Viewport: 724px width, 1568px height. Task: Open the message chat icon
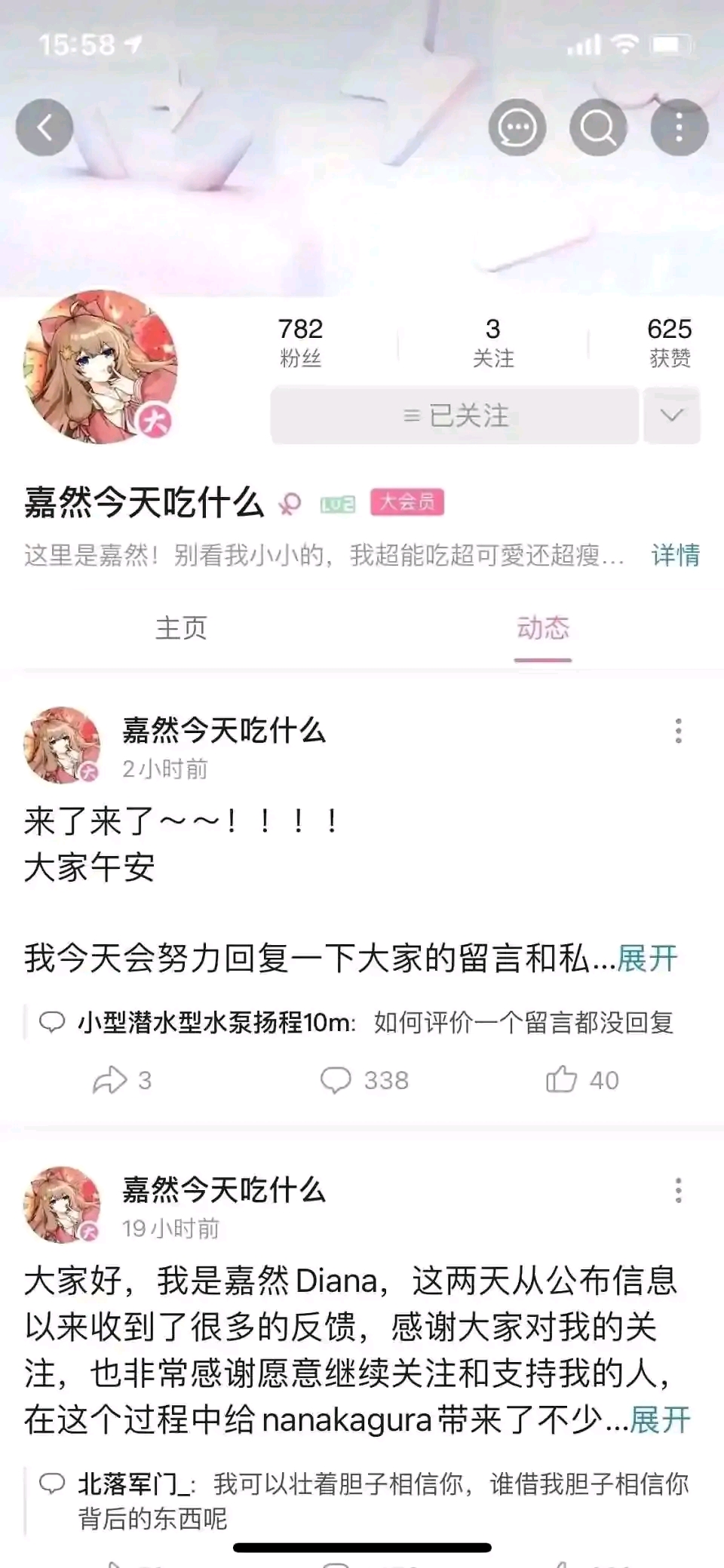click(x=517, y=127)
